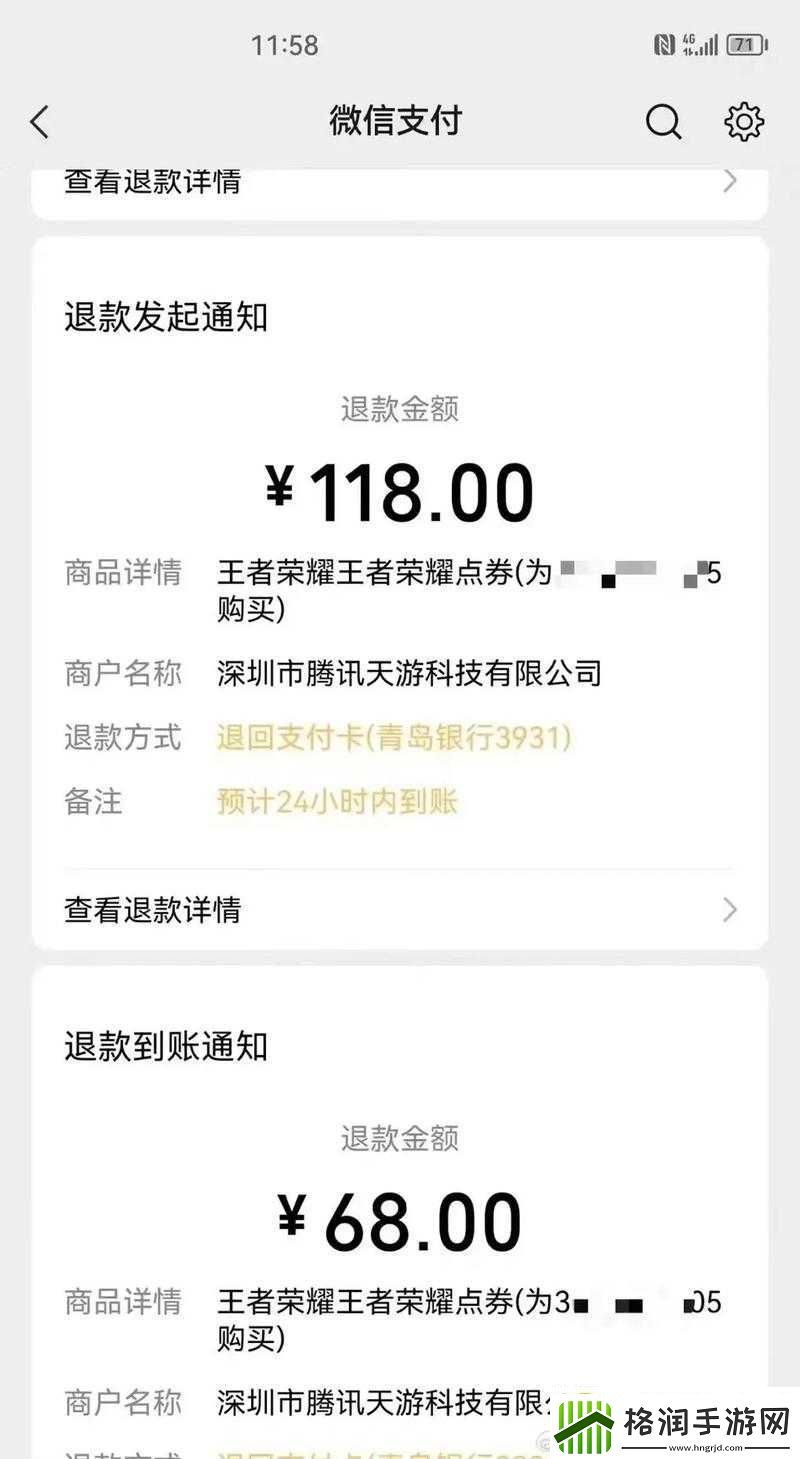Select the 退款到账通知 card header
The width and height of the screenshot is (800, 1459).
click(x=166, y=1047)
